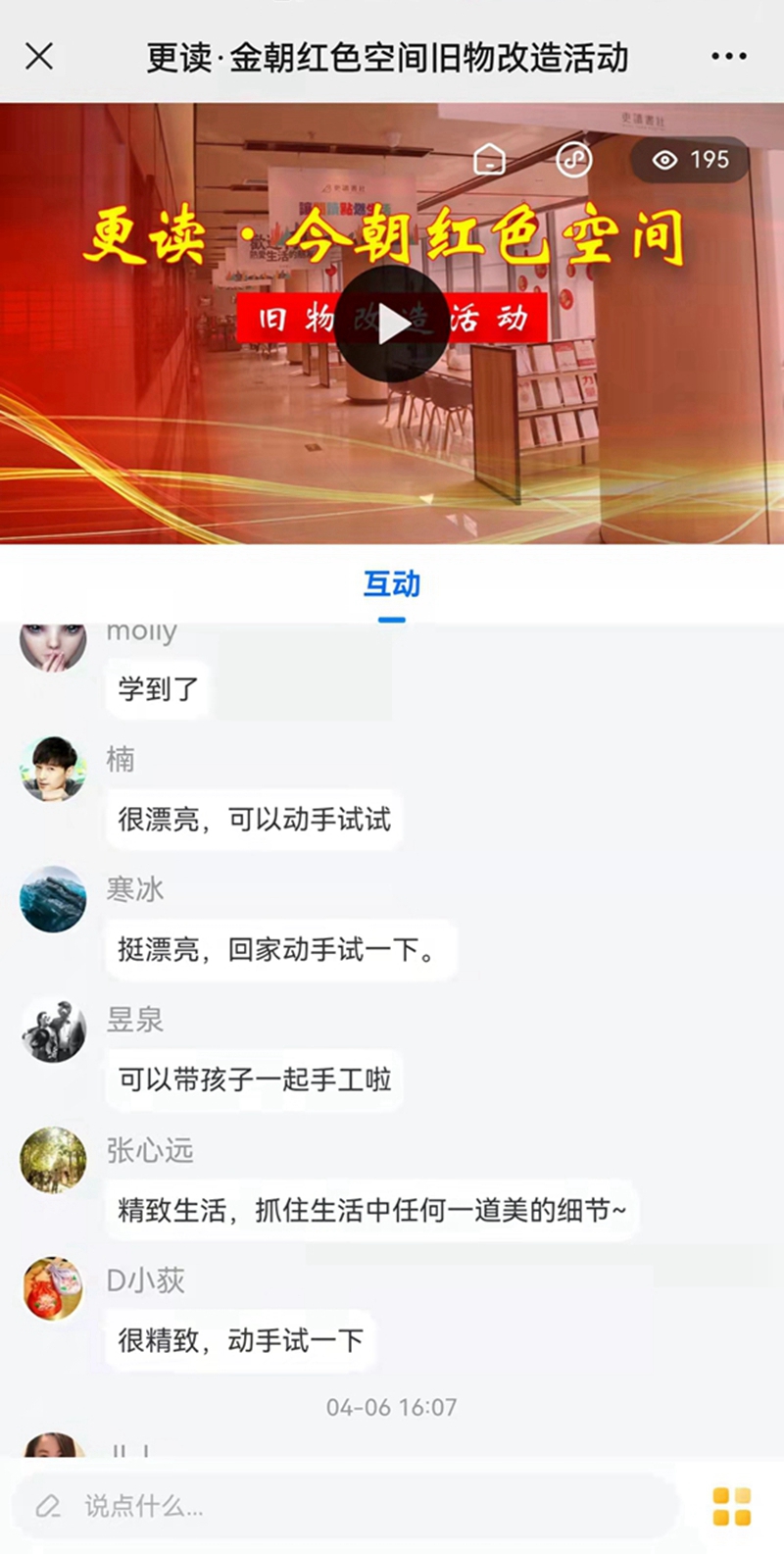Screen dimensions: 784x1554
Task: Open the orange grid panel icon near comment bar
Action: point(729,1505)
